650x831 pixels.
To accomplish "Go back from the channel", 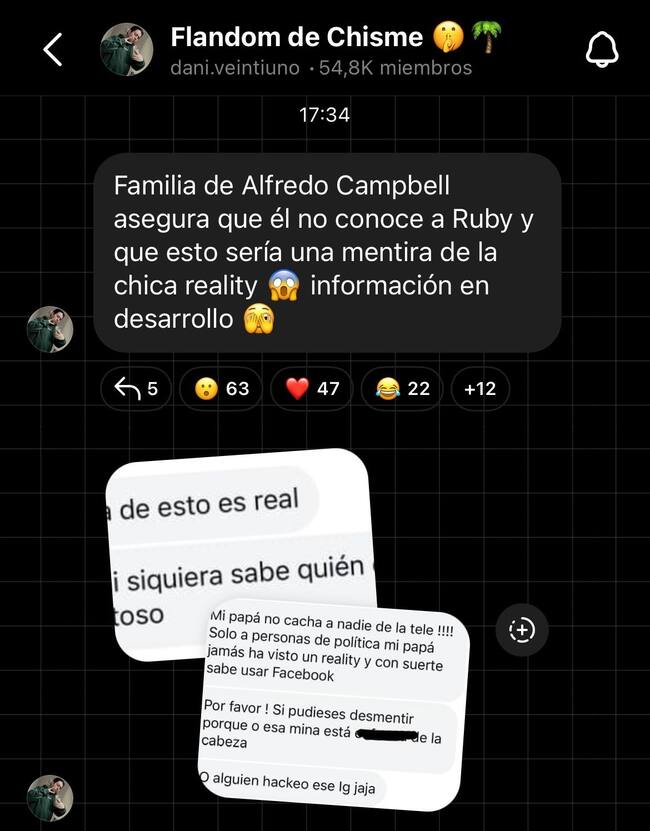I will click(52, 49).
